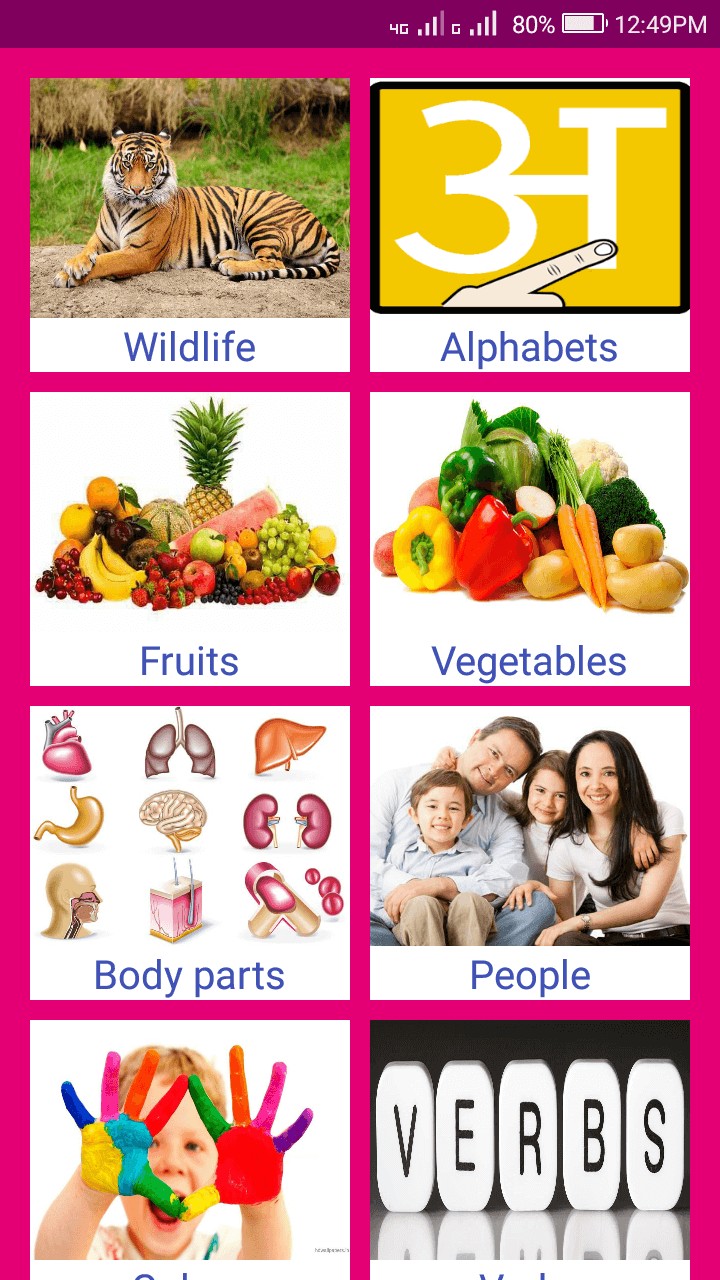Open the Body parts category
The width and height of the screenshot is (720, 1280).
click(x=190, y=853)
